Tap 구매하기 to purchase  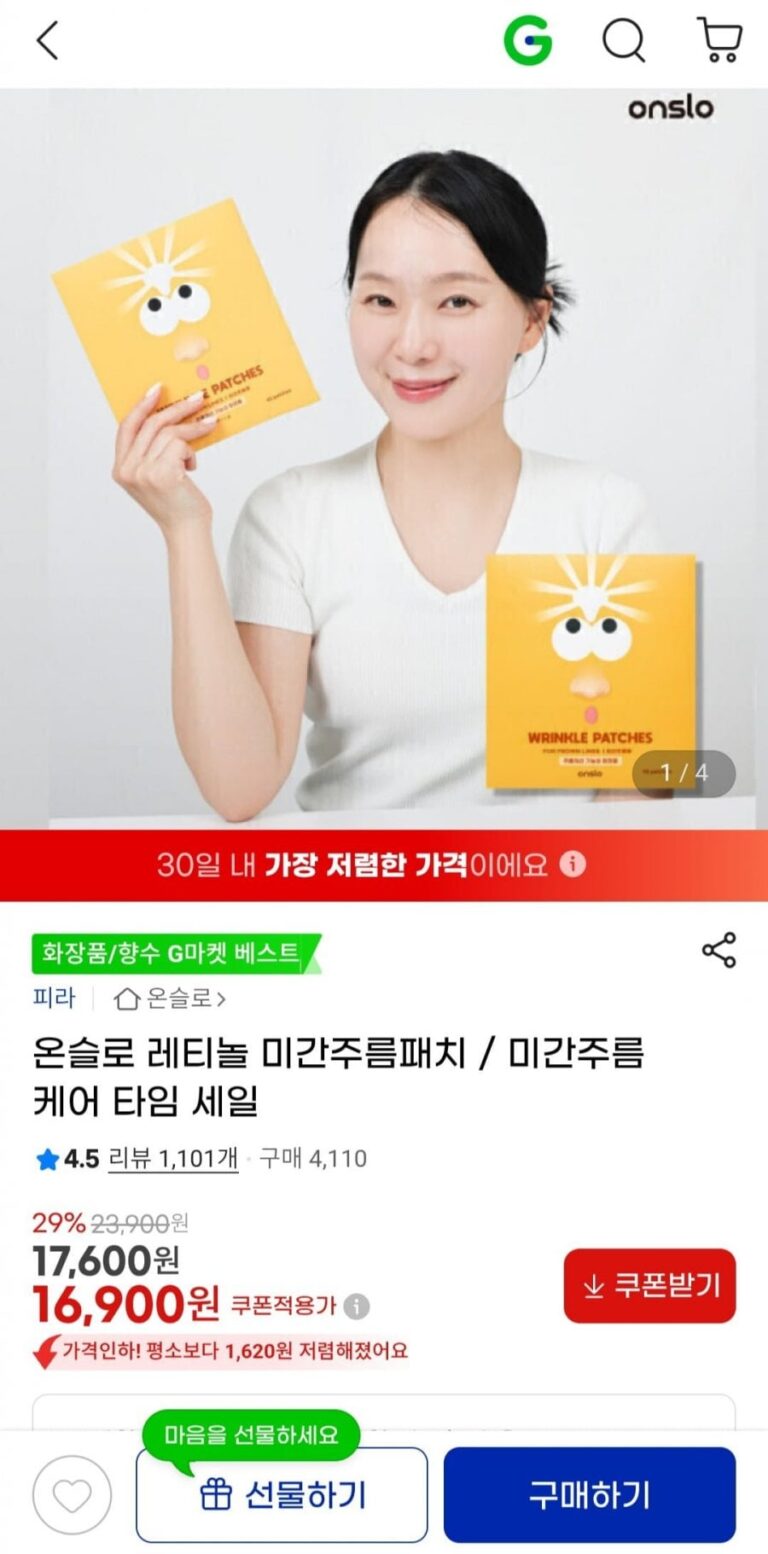point(589,1495)
